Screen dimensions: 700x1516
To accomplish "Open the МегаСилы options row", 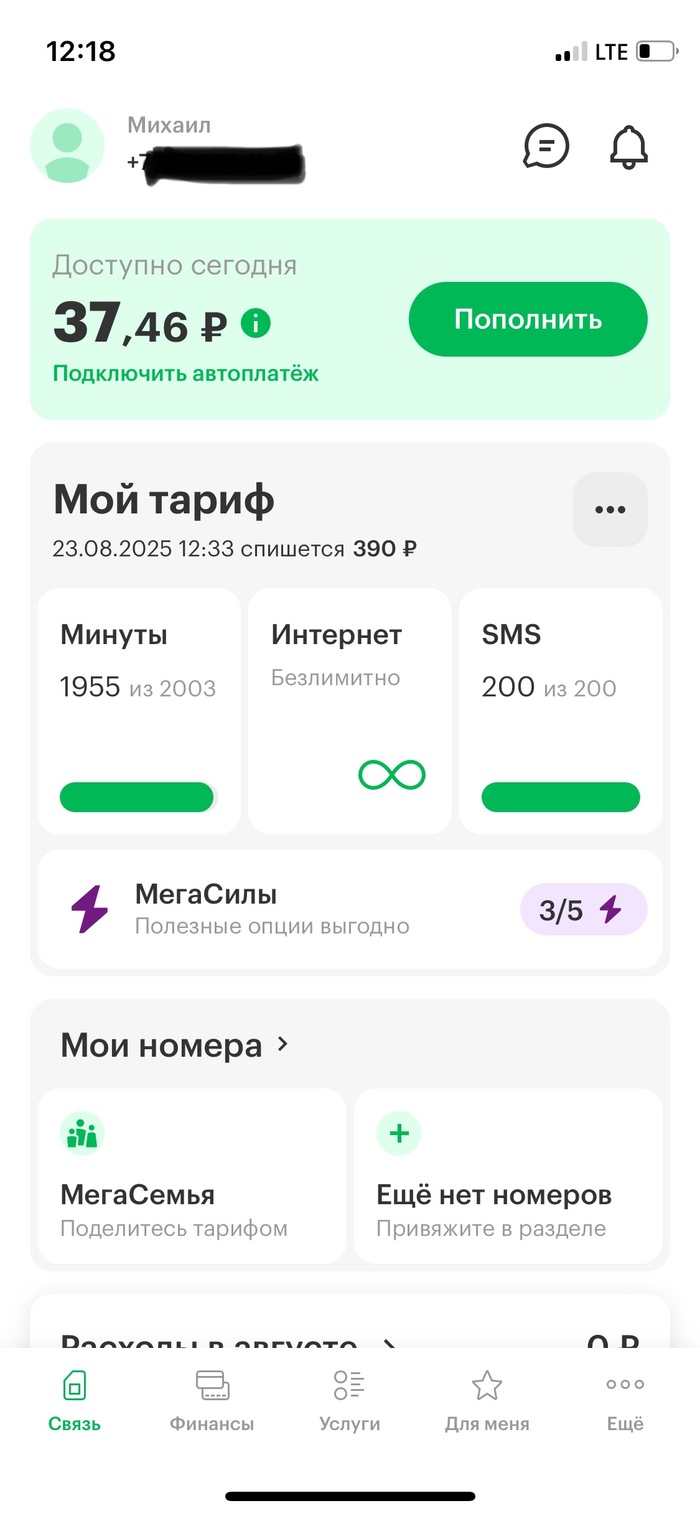I will coord(349,909).
